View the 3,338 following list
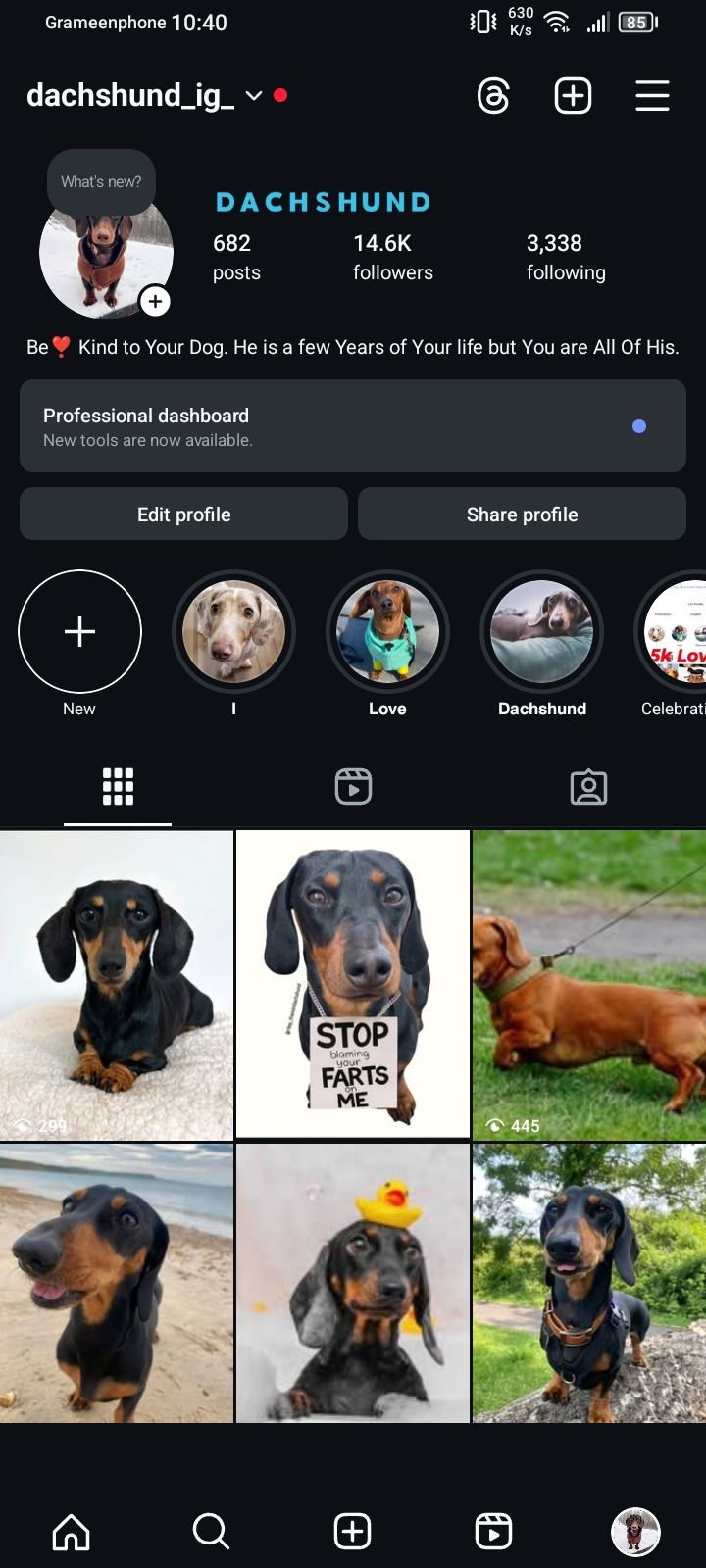Screen dimensions: 706x1568 (x=565, y=257)
